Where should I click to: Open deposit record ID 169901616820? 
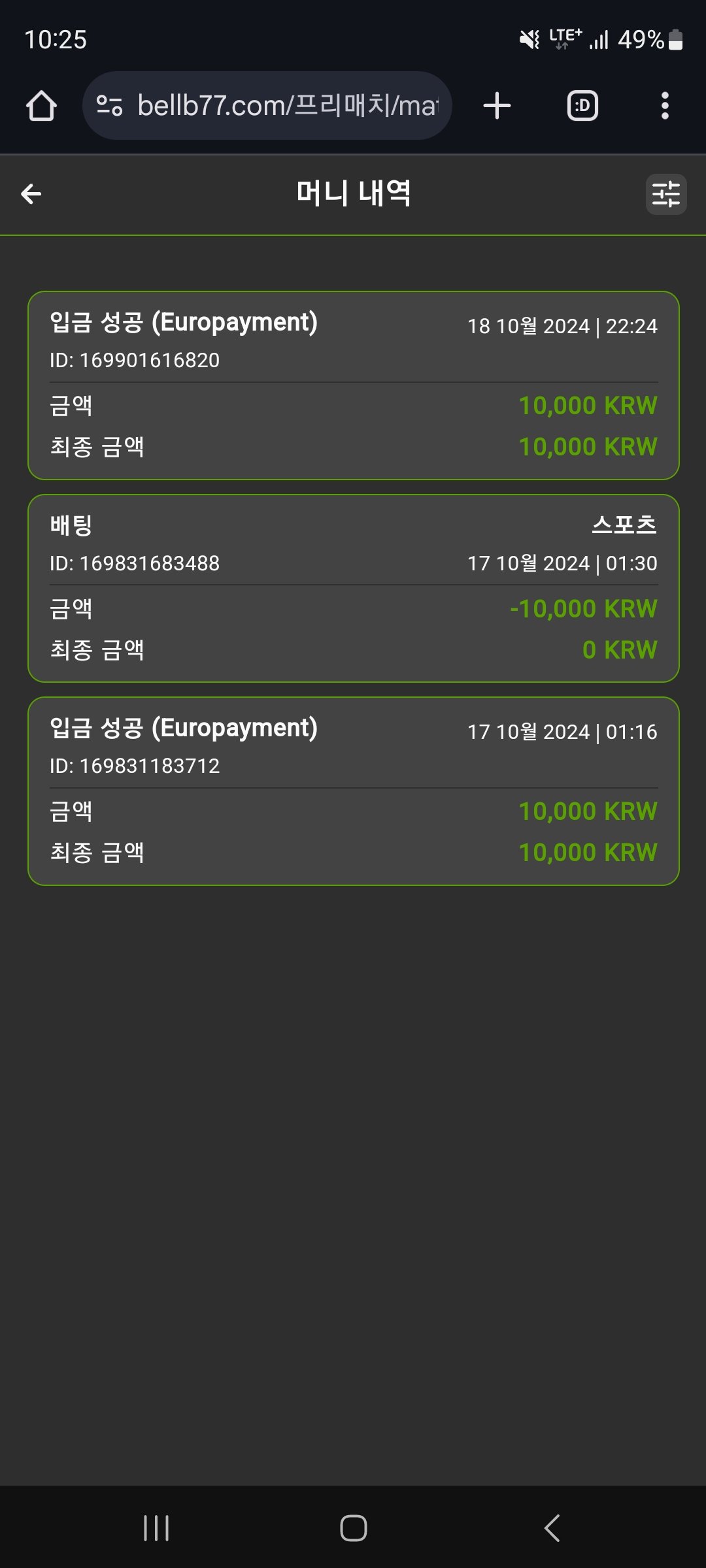click(x=353, y=385)
